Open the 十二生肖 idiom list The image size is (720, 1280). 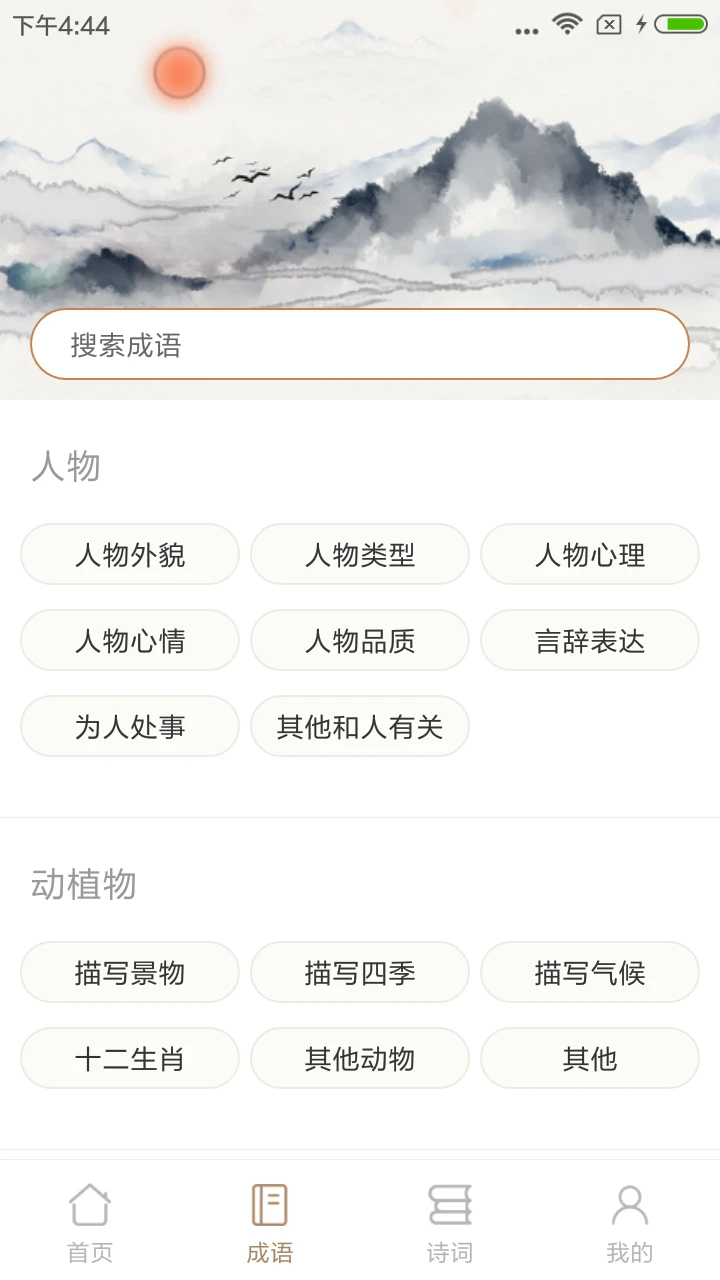pos(129,1058)
